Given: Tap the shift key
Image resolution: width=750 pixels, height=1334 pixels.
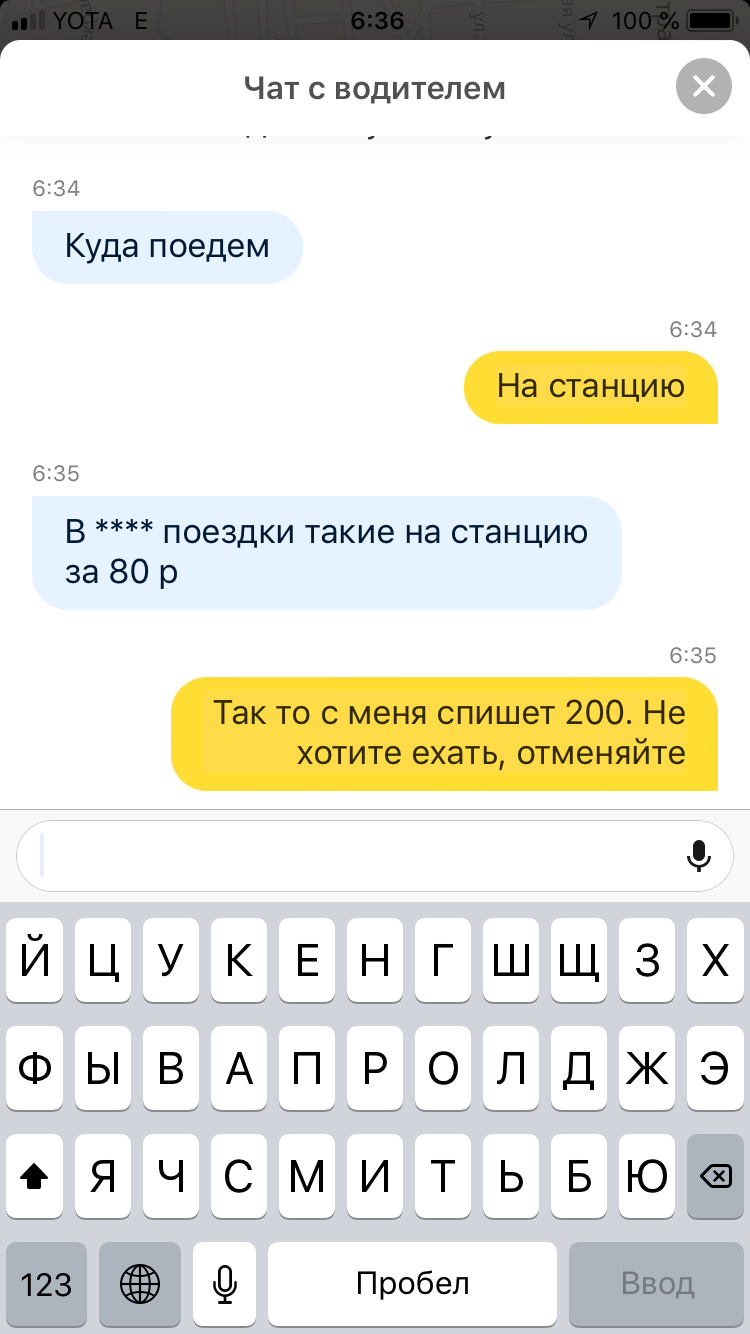Looking at the screenshot, I should pos(35,1178).
